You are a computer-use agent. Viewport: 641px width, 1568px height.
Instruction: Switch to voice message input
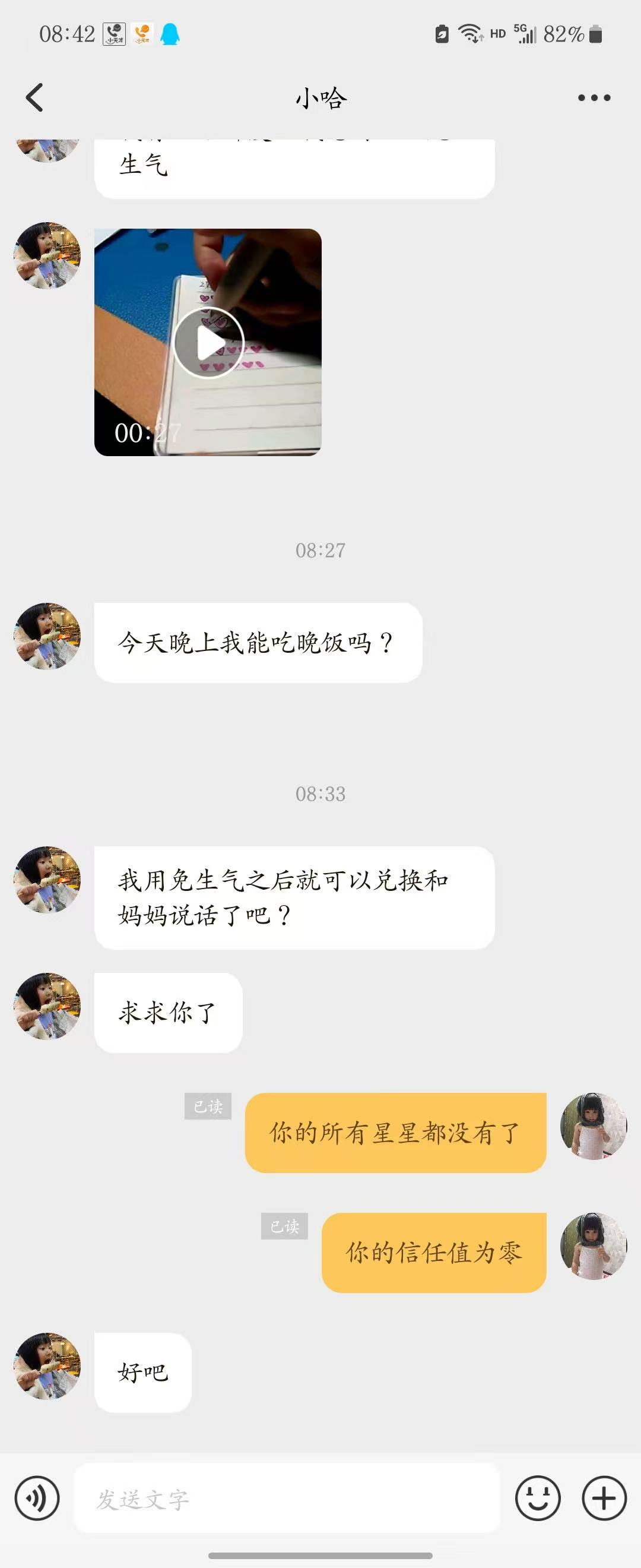(37, 1498)
